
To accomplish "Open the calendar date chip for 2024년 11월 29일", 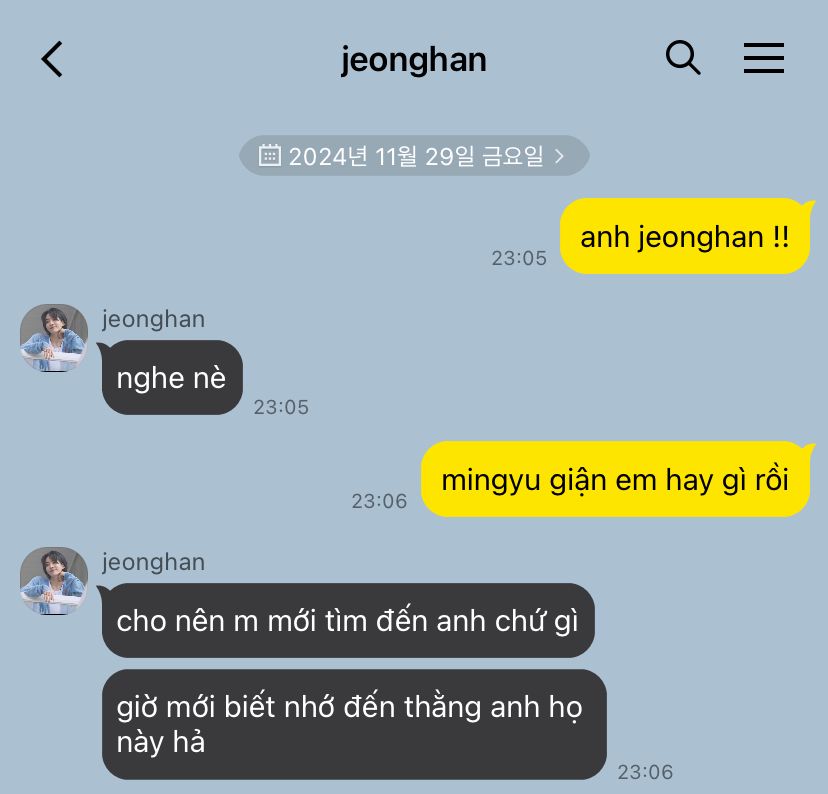I will click(414, 156).
